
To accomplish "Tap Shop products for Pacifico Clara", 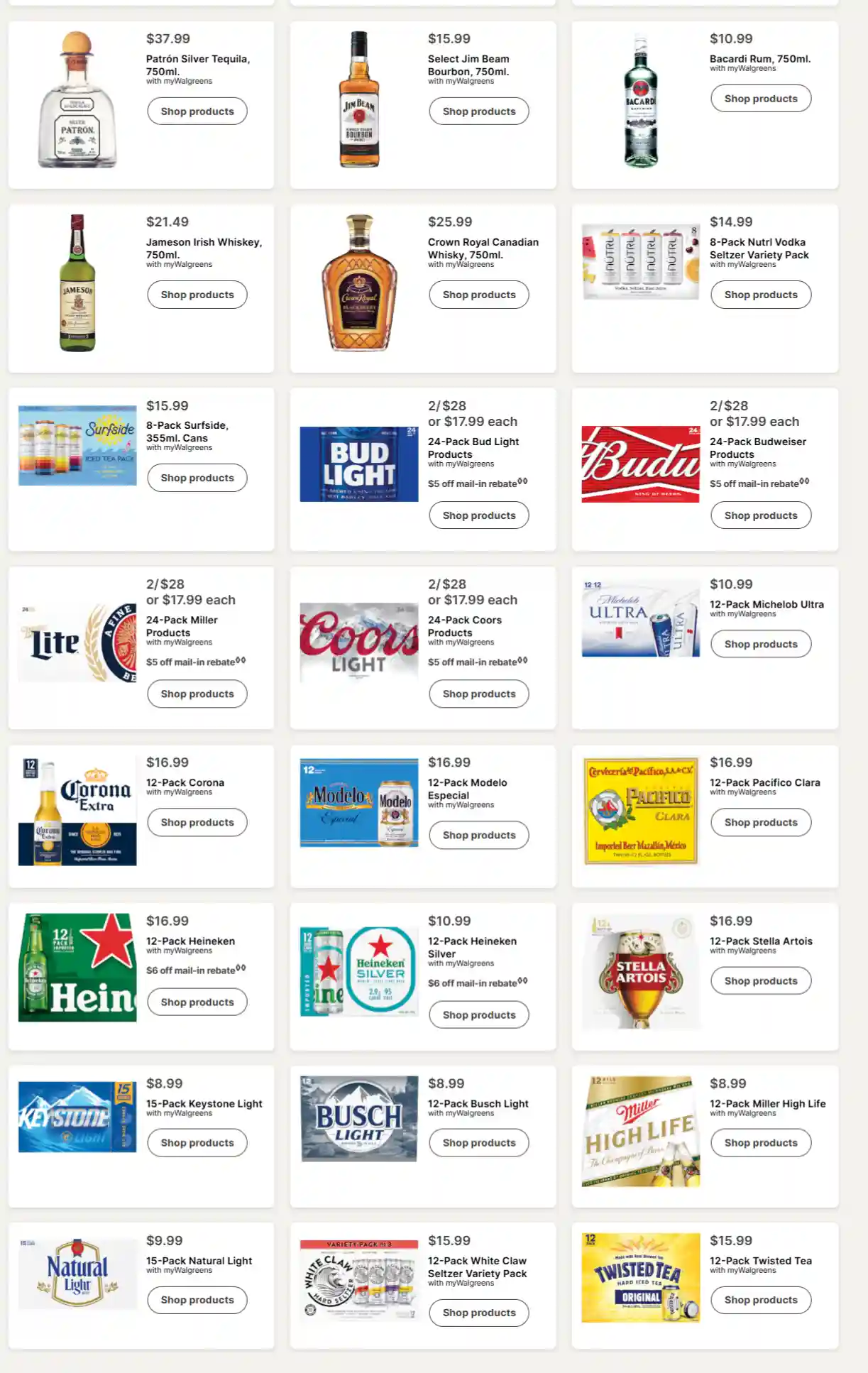I will tap(760, 822).
